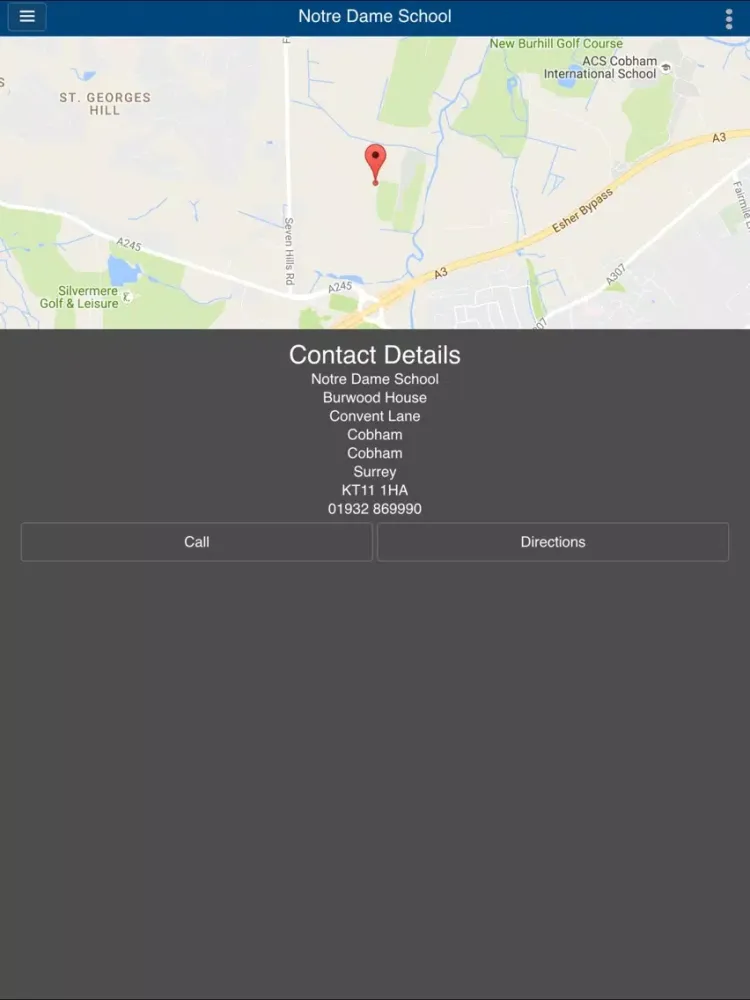This screenshot has width=750, height=1000.
Task: Call Notre Dame School
Action: pos(197,542)
